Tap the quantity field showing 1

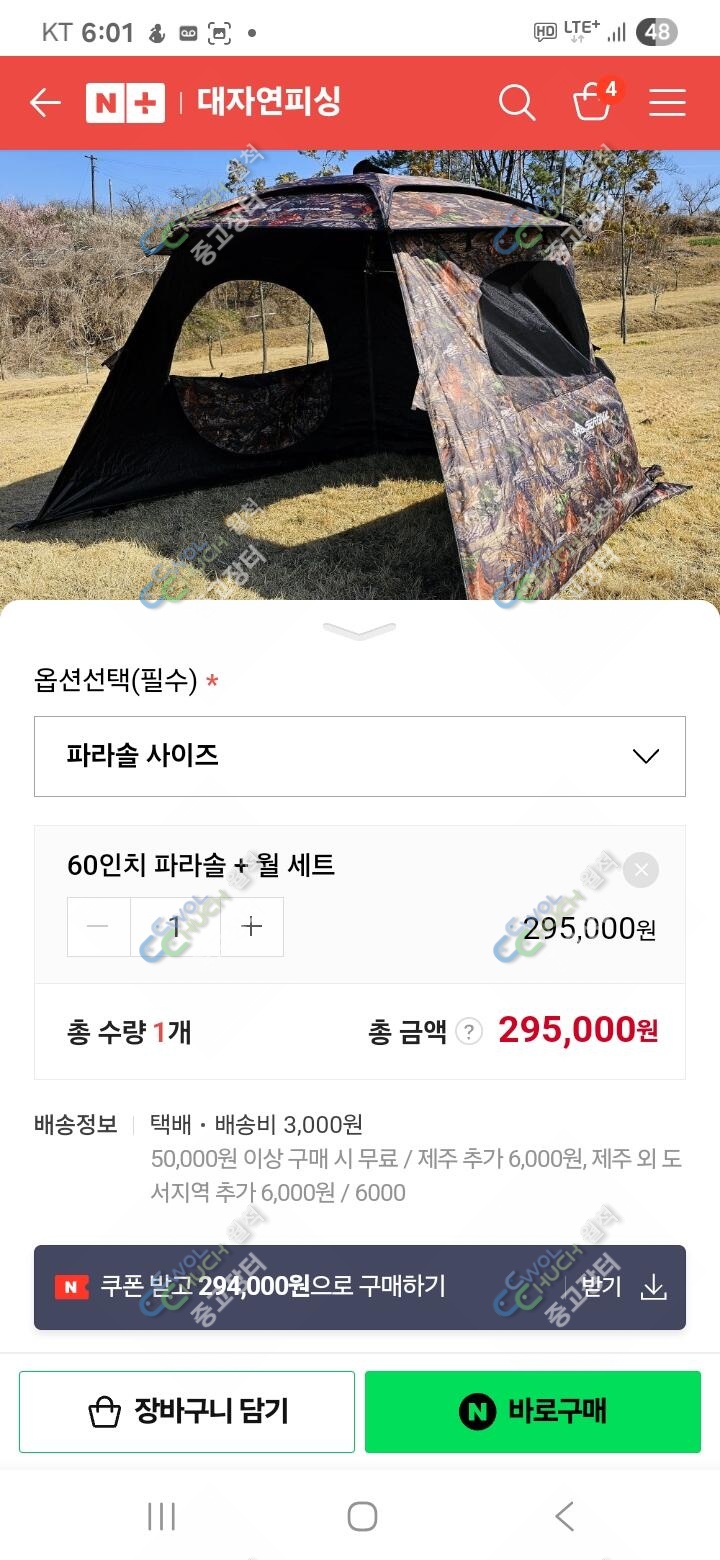[x=175, y=927]
